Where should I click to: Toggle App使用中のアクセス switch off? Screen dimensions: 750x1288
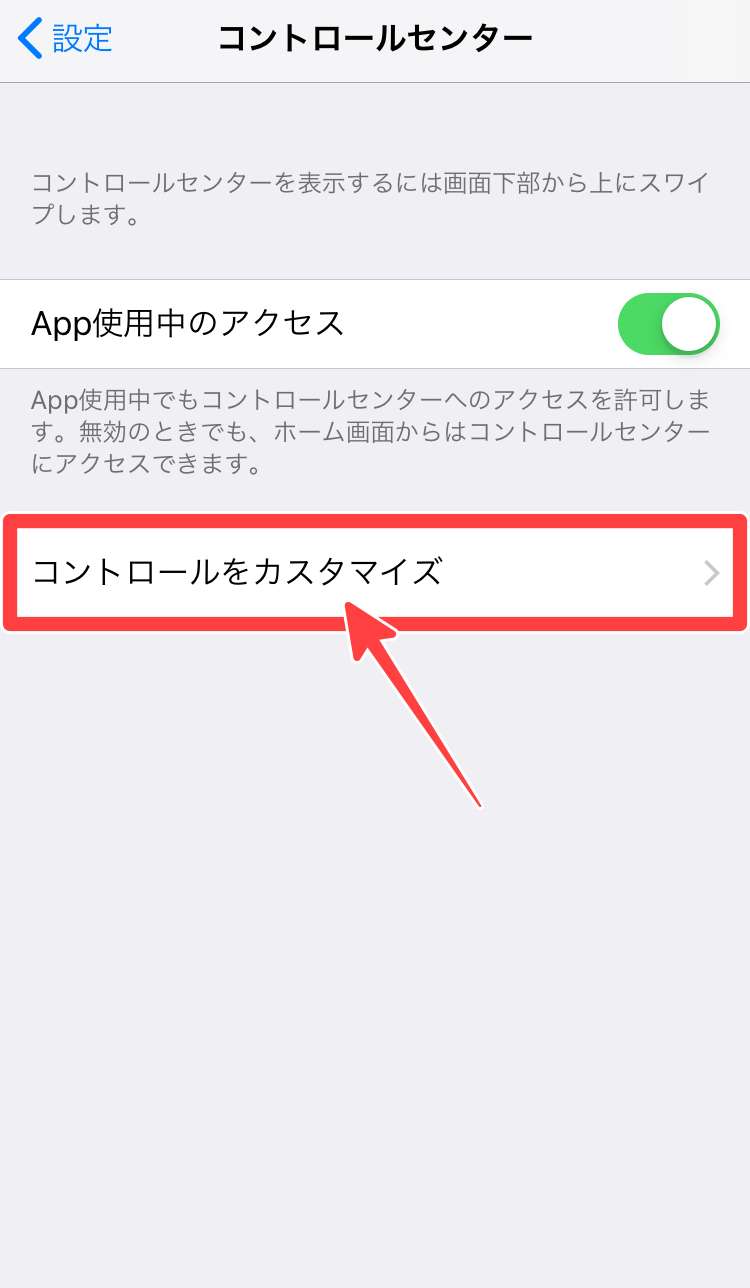[x=668, y=324]
